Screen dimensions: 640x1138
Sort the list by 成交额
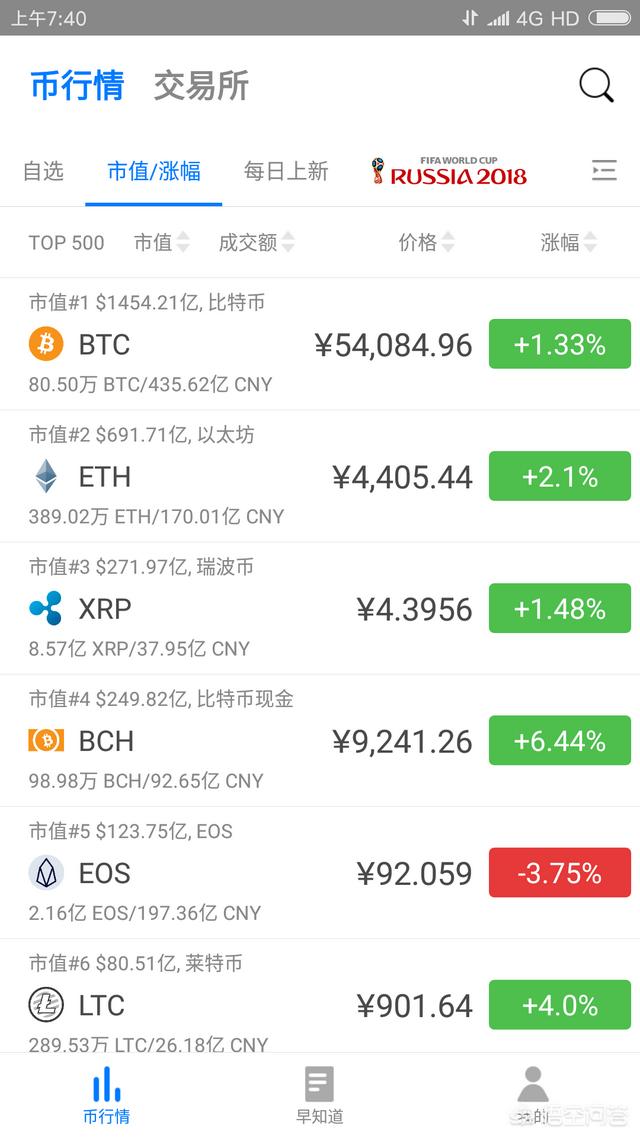coord(256,242)
